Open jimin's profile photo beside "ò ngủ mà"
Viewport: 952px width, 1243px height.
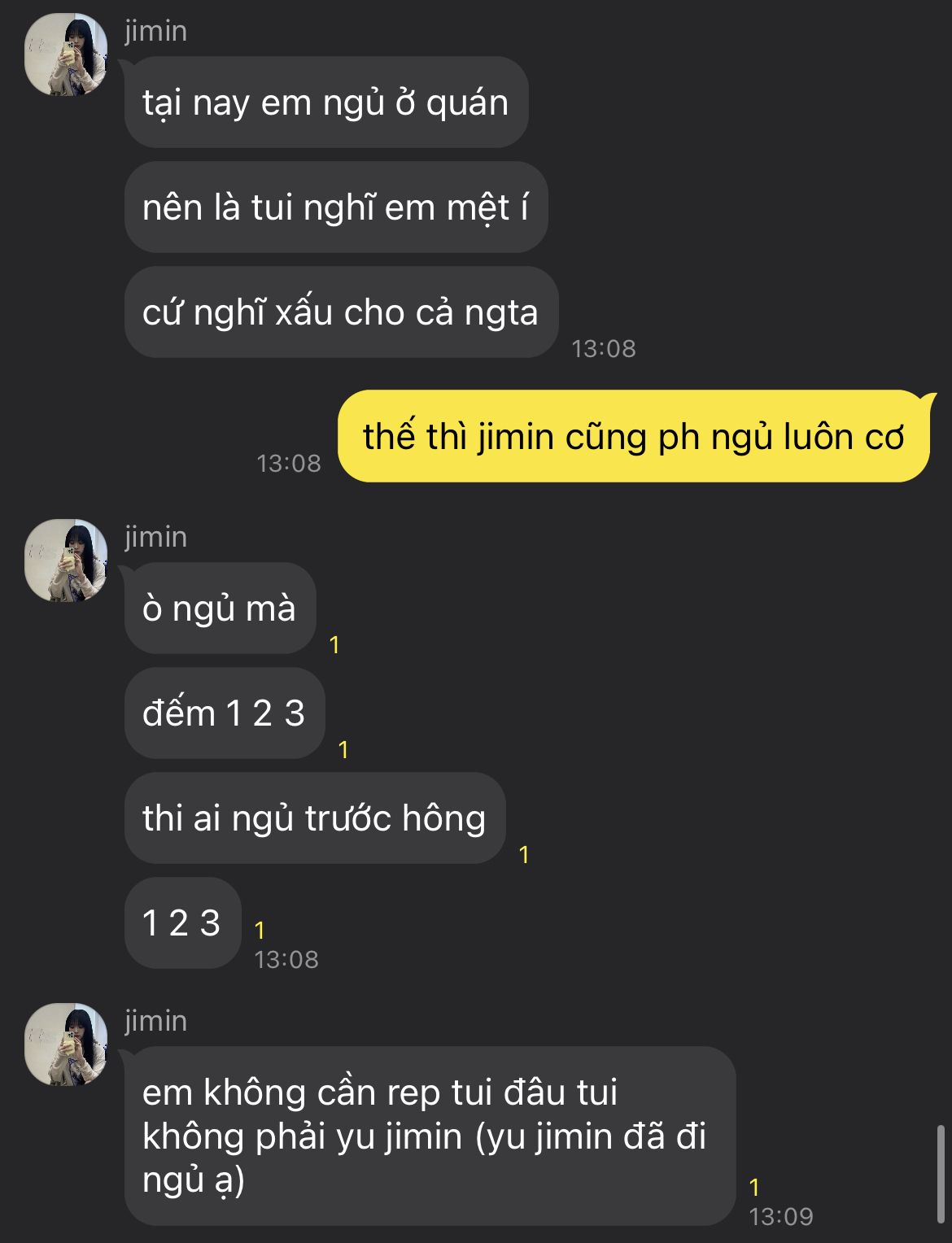[66, 560]
